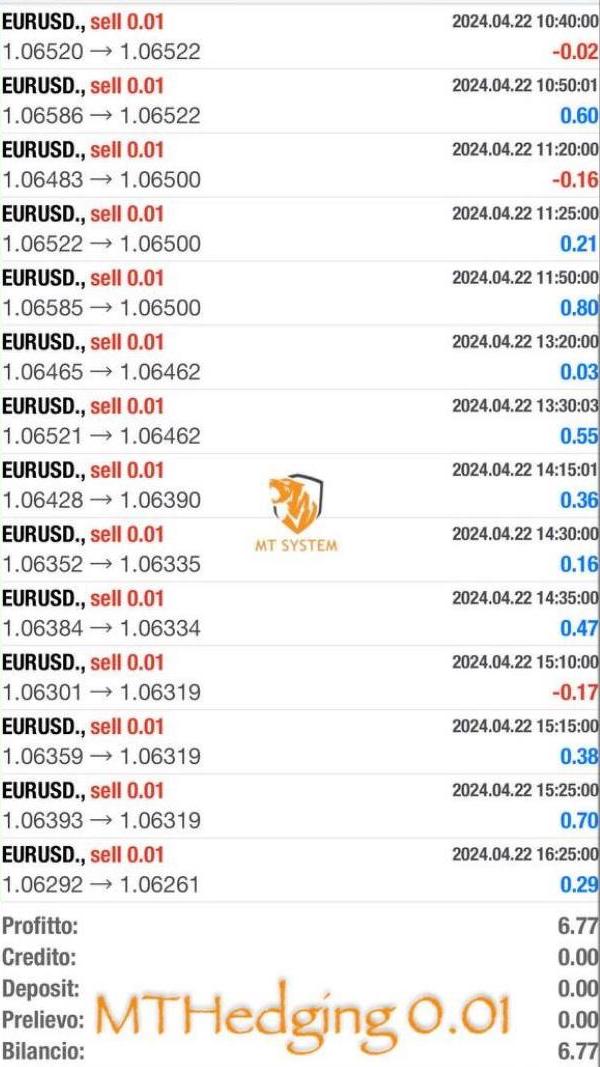Expand the 11:50:00 trade with 0.80 profit

(300, 293)
